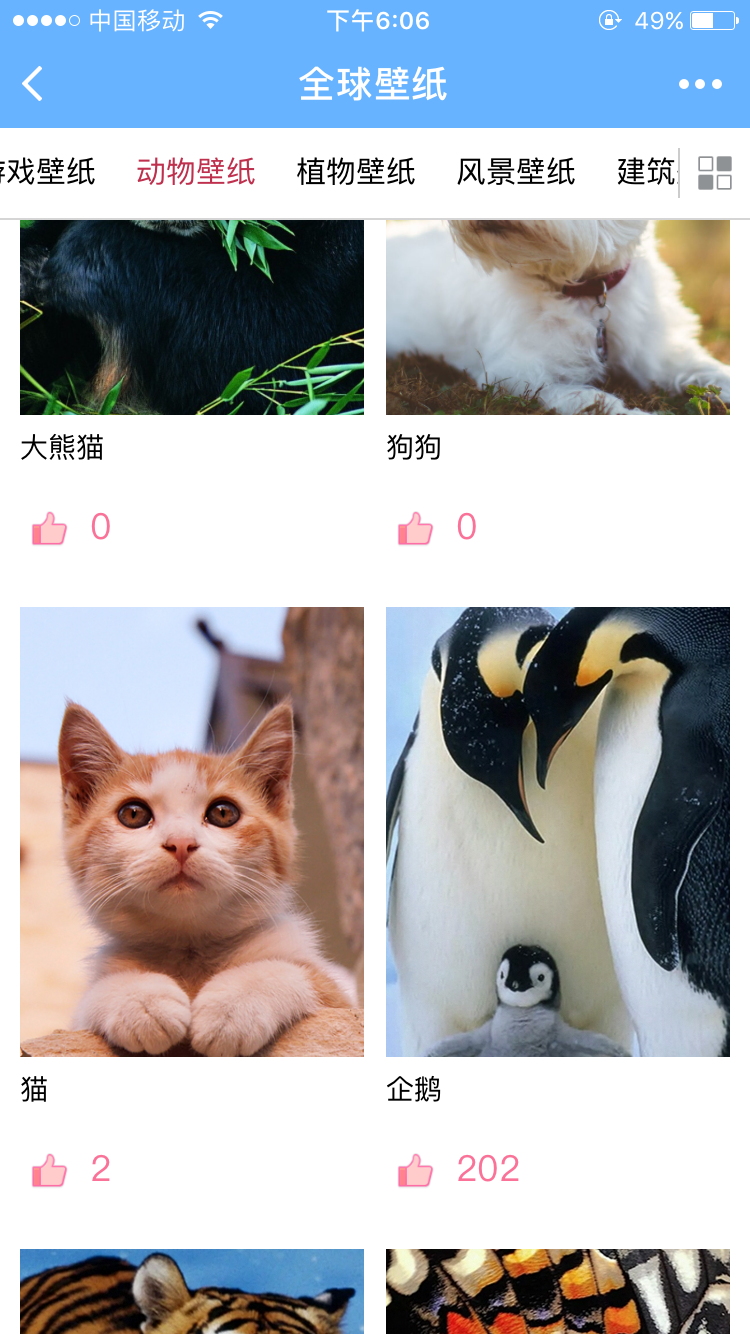Like the 大熊猫 wallpaper
The width and height of the screenshot is (750, 1334).
(x=50, y=528)
